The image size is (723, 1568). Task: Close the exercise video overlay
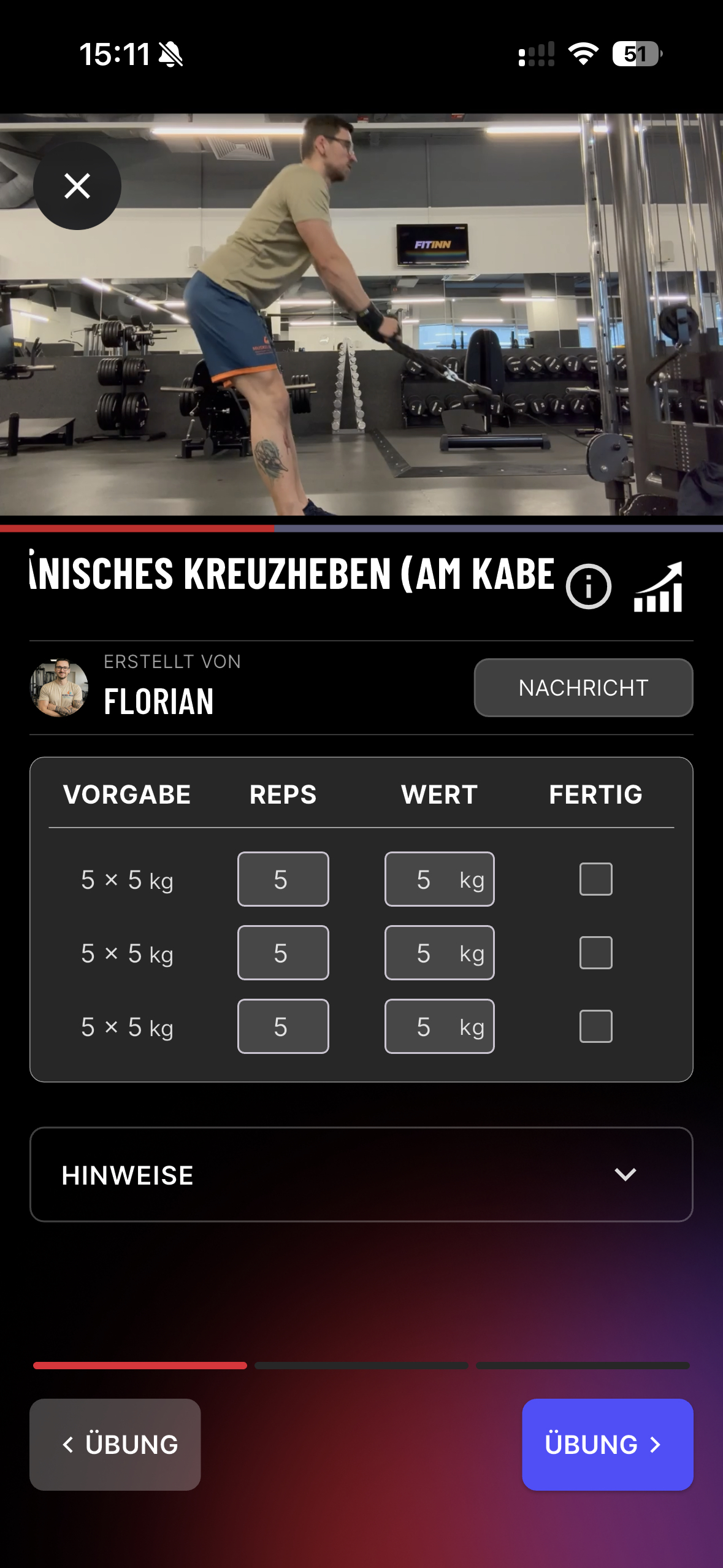[x=77, y=186]
